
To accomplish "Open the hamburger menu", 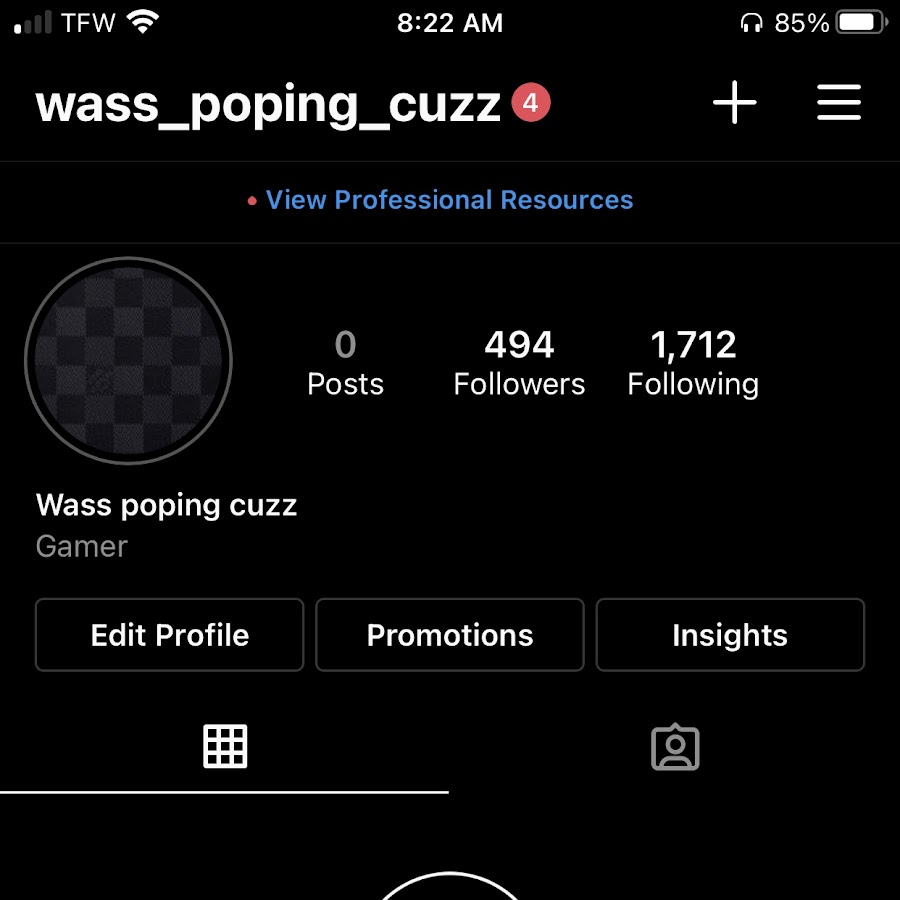I will [838, 103].
